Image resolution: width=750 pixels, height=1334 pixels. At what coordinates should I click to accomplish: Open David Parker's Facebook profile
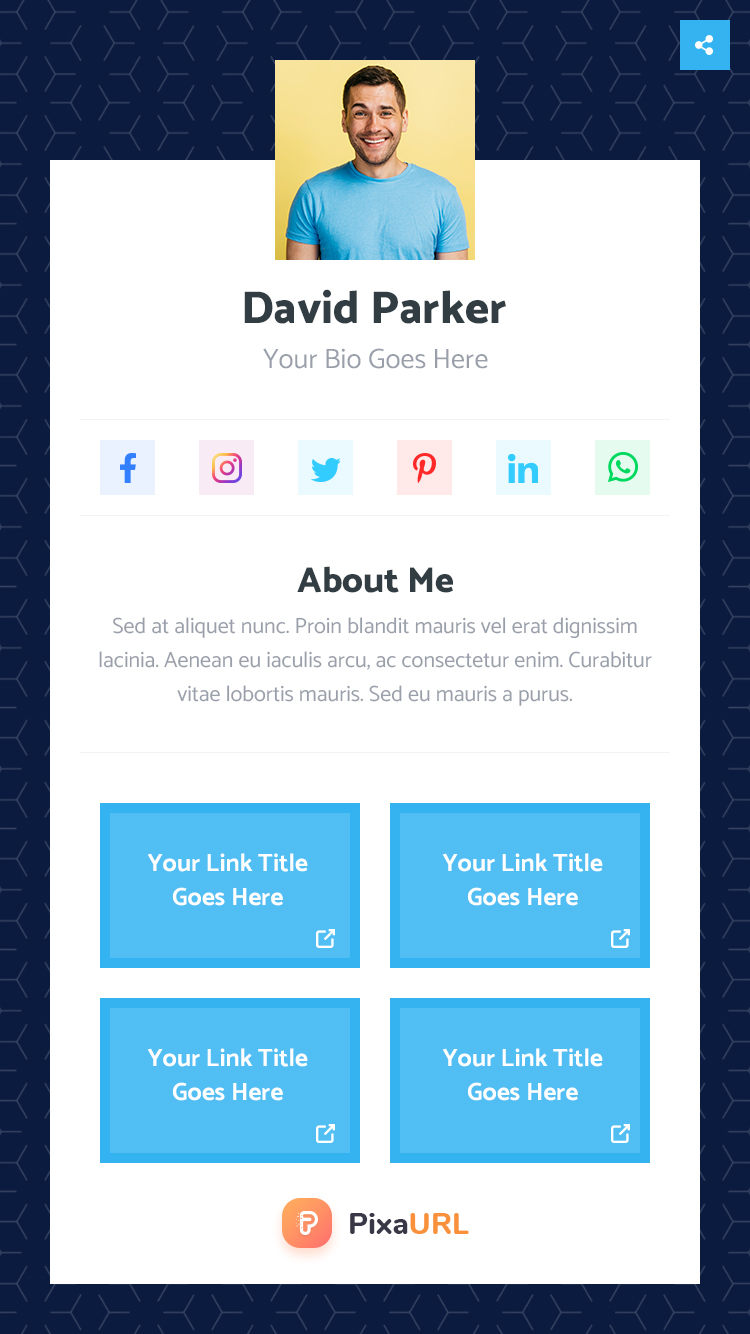(127, 467)
